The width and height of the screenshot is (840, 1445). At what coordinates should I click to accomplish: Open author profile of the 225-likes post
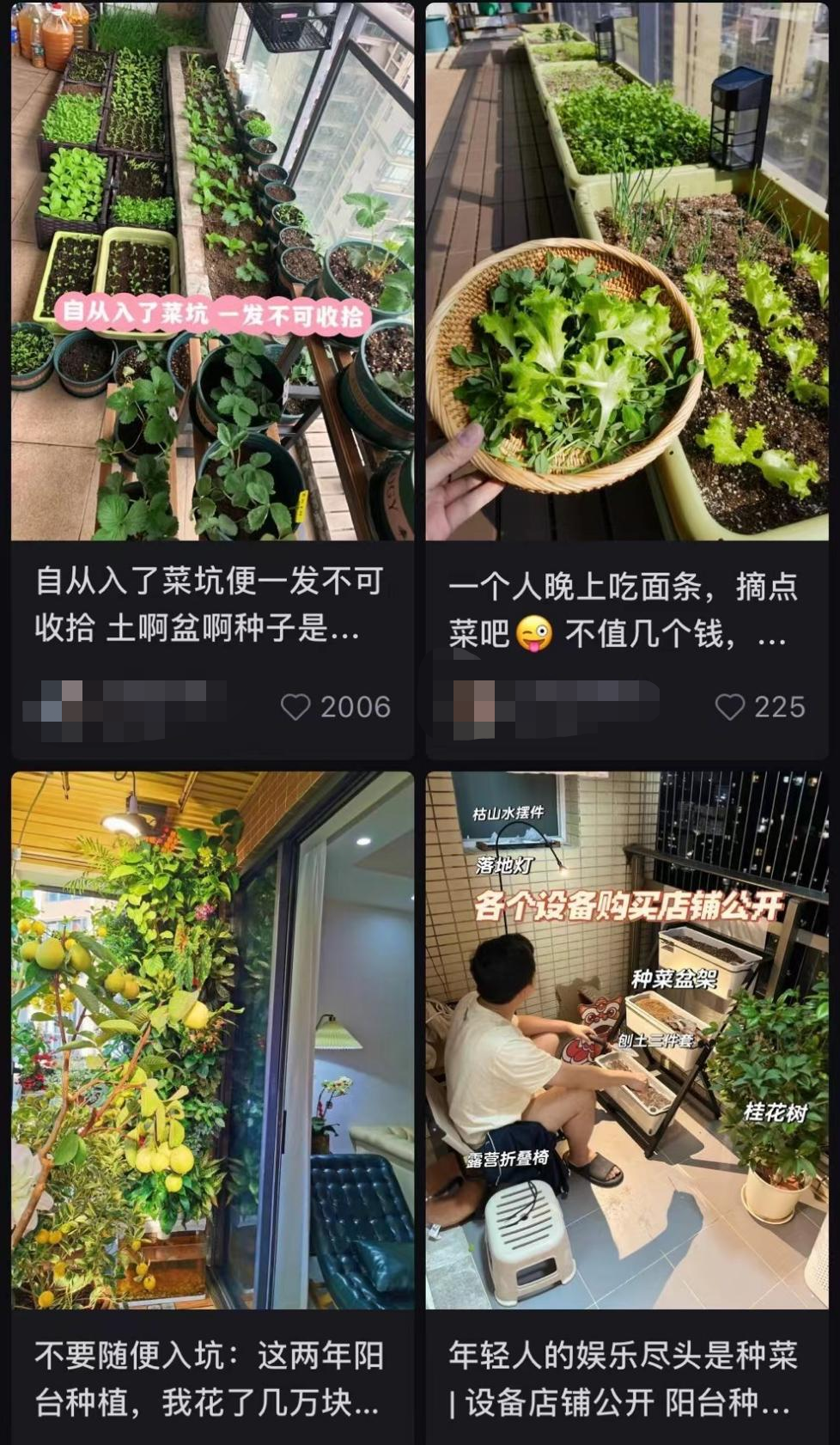coord(541,707)
